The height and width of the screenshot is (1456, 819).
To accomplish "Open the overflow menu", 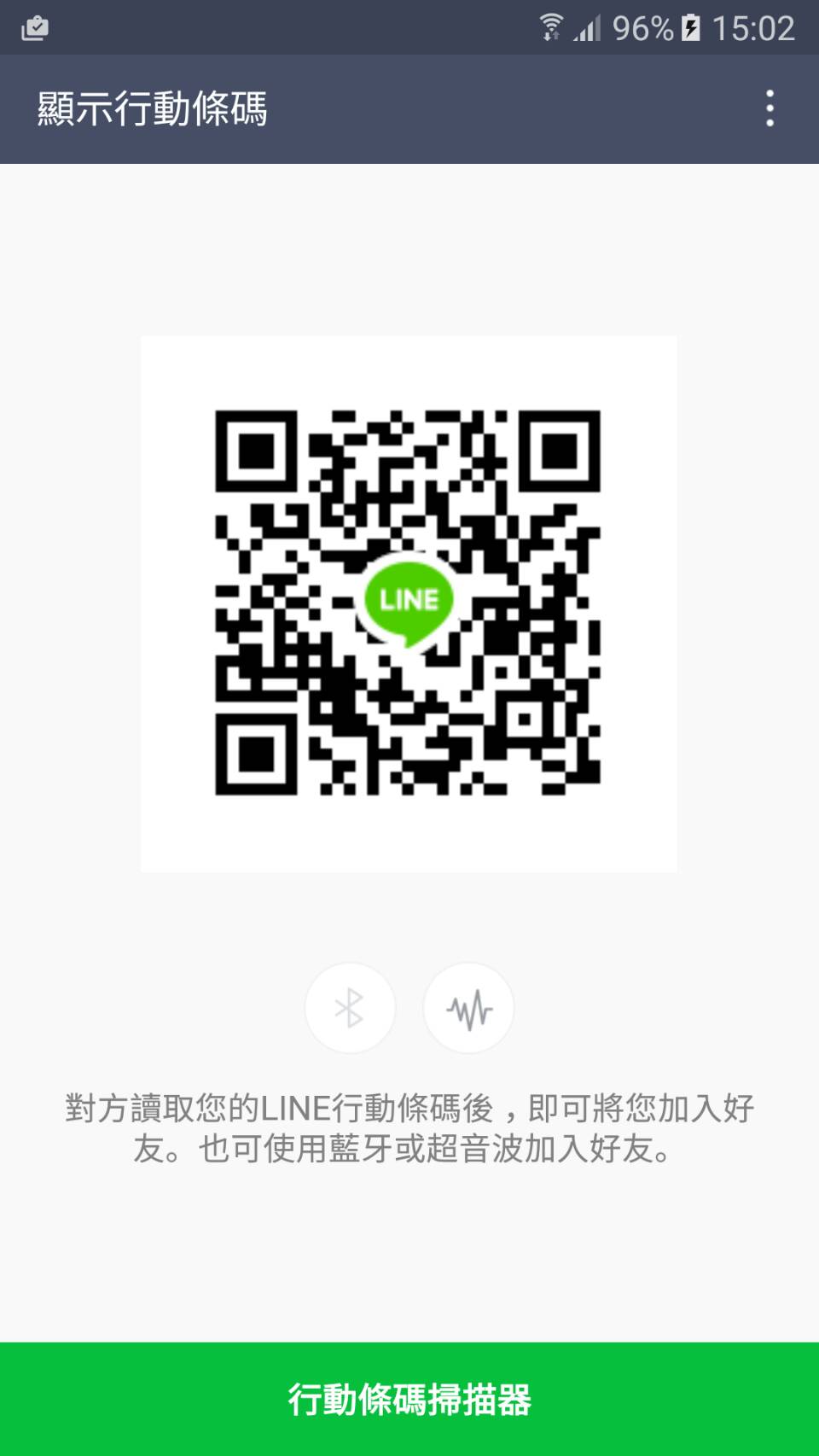I will pyautogui.click(x=770, y=108).
